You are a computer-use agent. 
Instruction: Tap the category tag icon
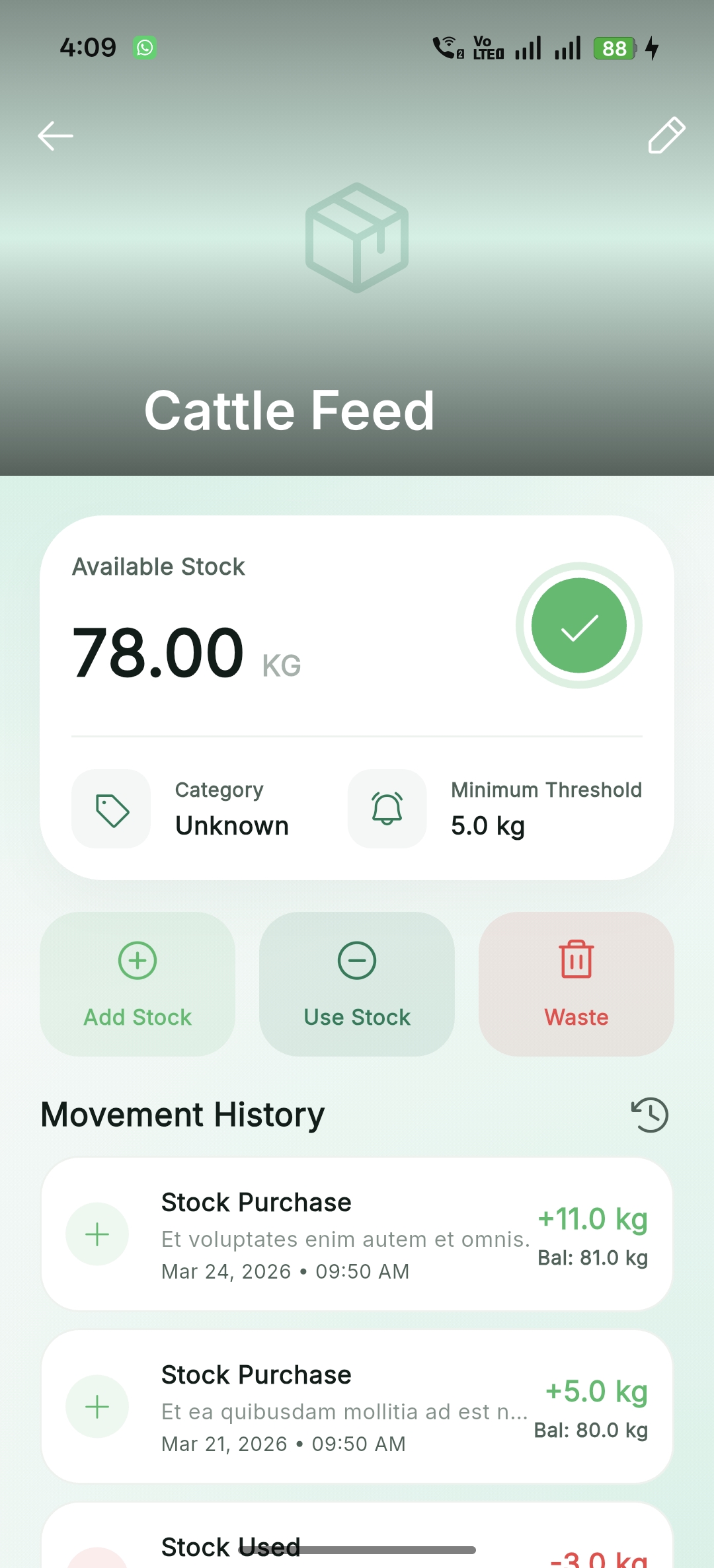point(110,809)
